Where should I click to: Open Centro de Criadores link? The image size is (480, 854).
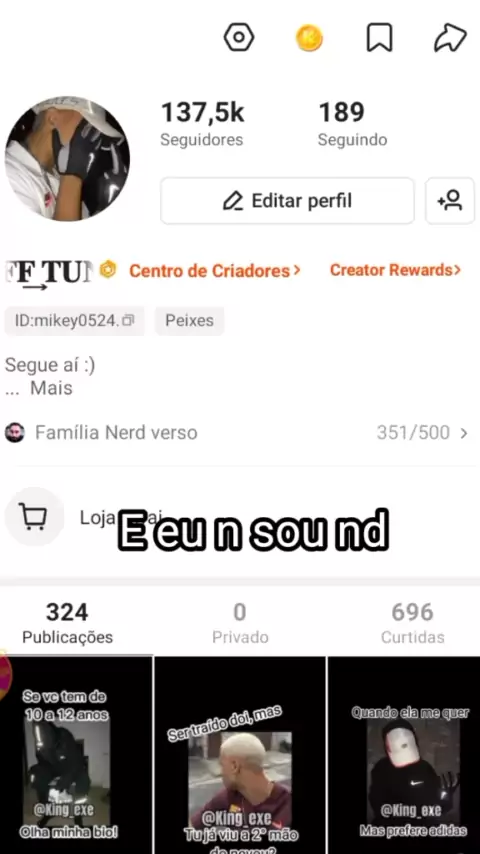pos(215,271)
